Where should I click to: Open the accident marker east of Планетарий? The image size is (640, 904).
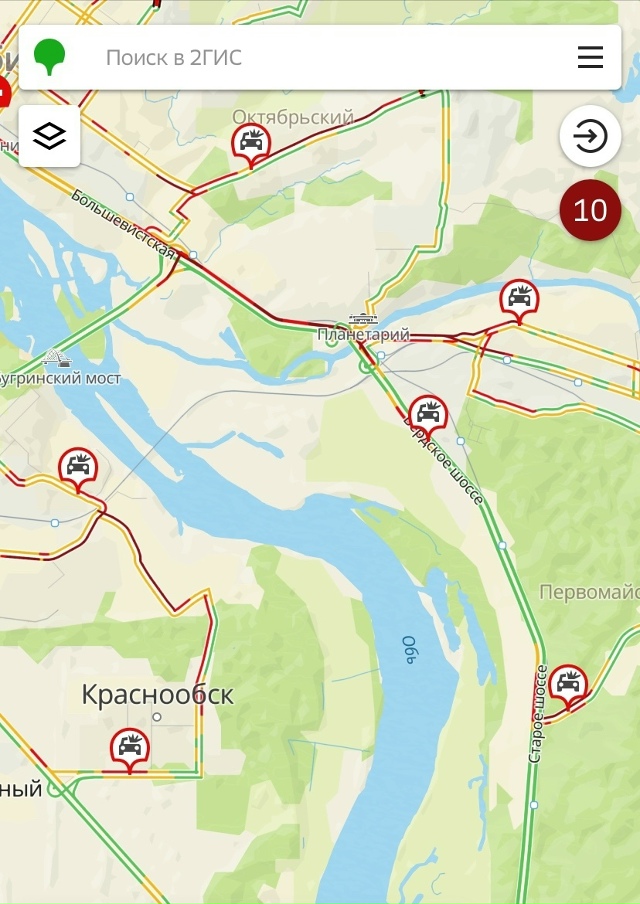pyautogui.click(x=519, y=298)
